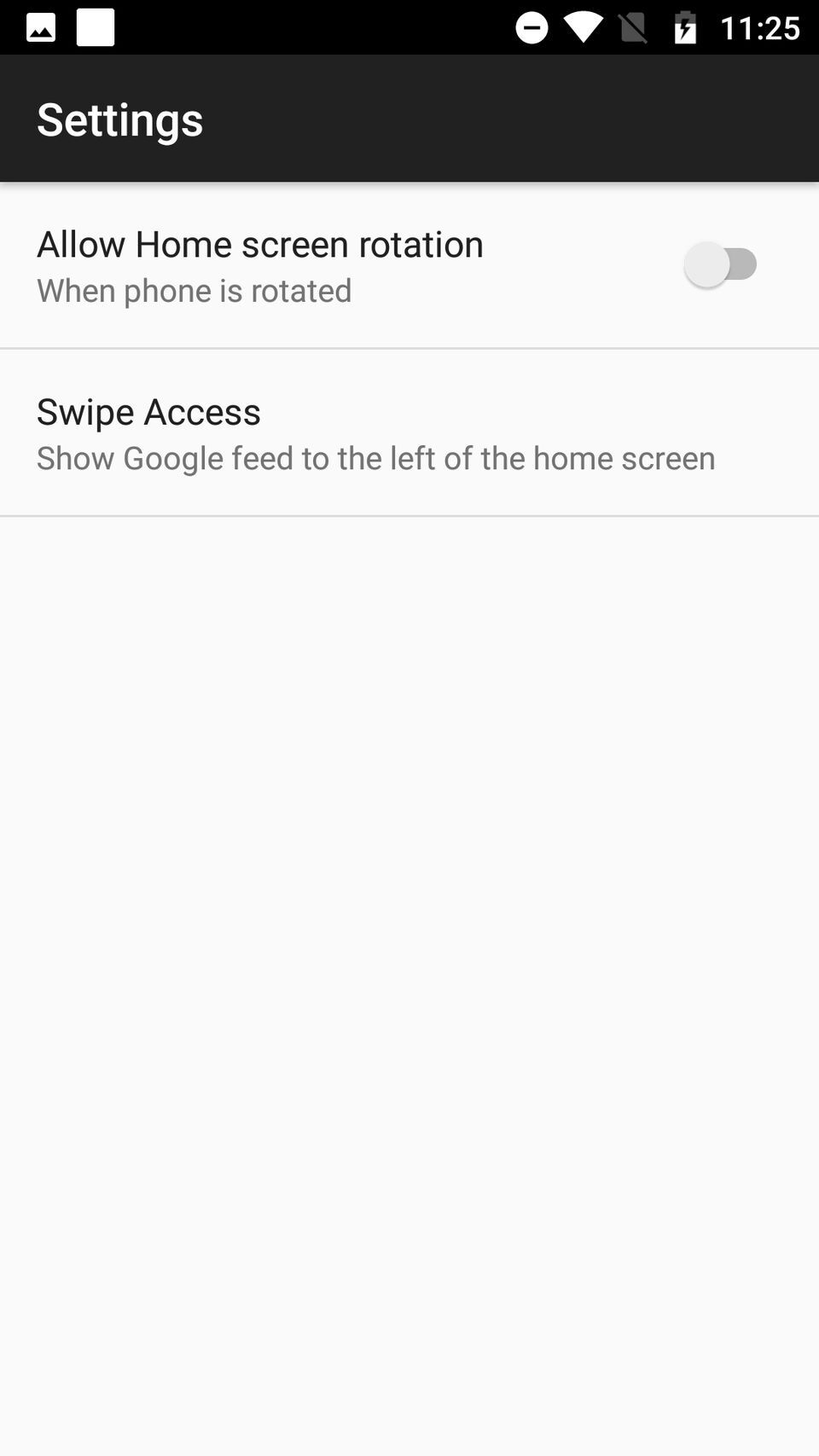The width and height of the screenshot is (819, 1456).
Task: Tap the status bar Wi-Fi area
Action: pyautogui.click(x=584, y=26)
